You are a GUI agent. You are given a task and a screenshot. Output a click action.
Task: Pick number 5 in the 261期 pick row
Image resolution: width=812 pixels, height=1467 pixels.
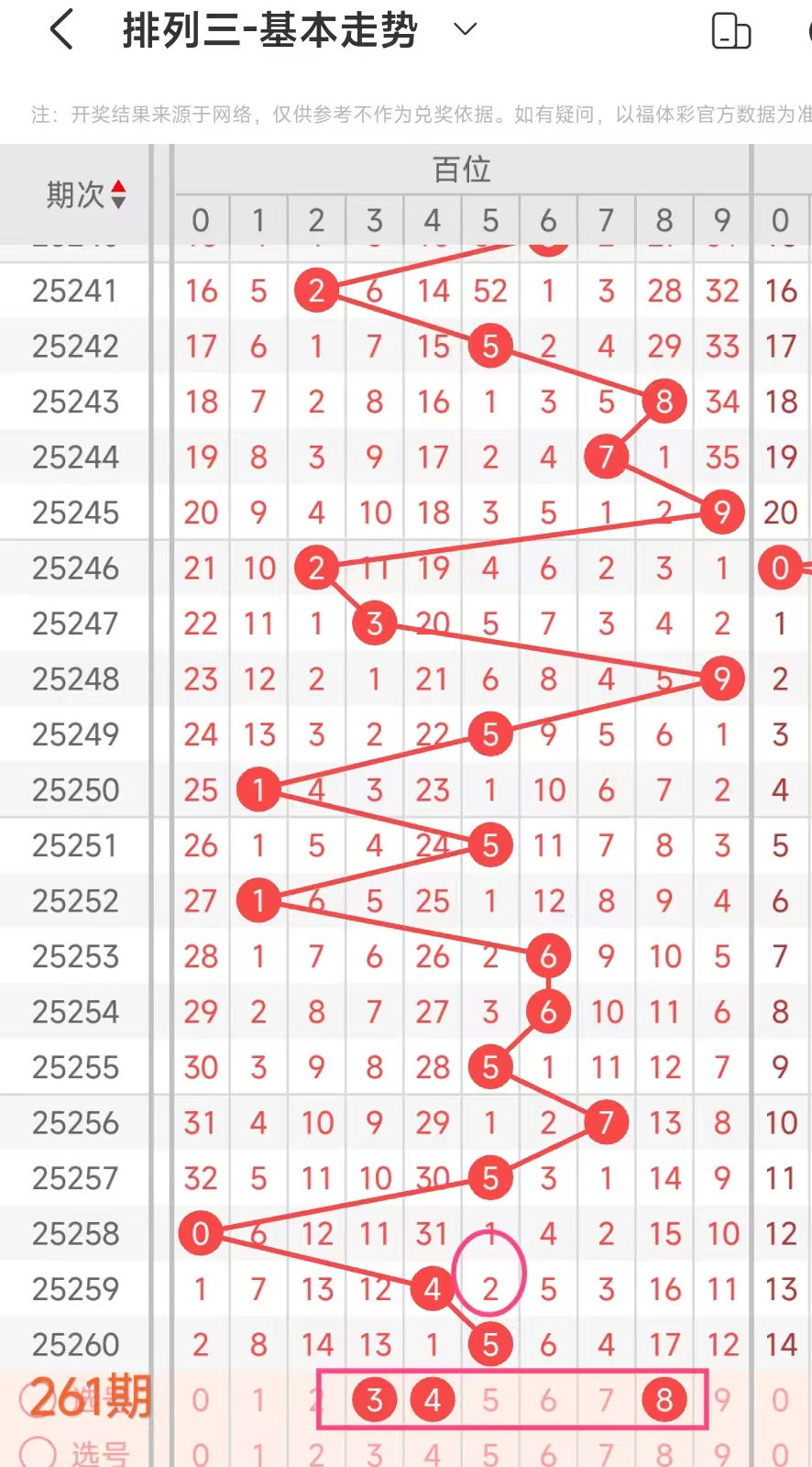click(490, 1400)
